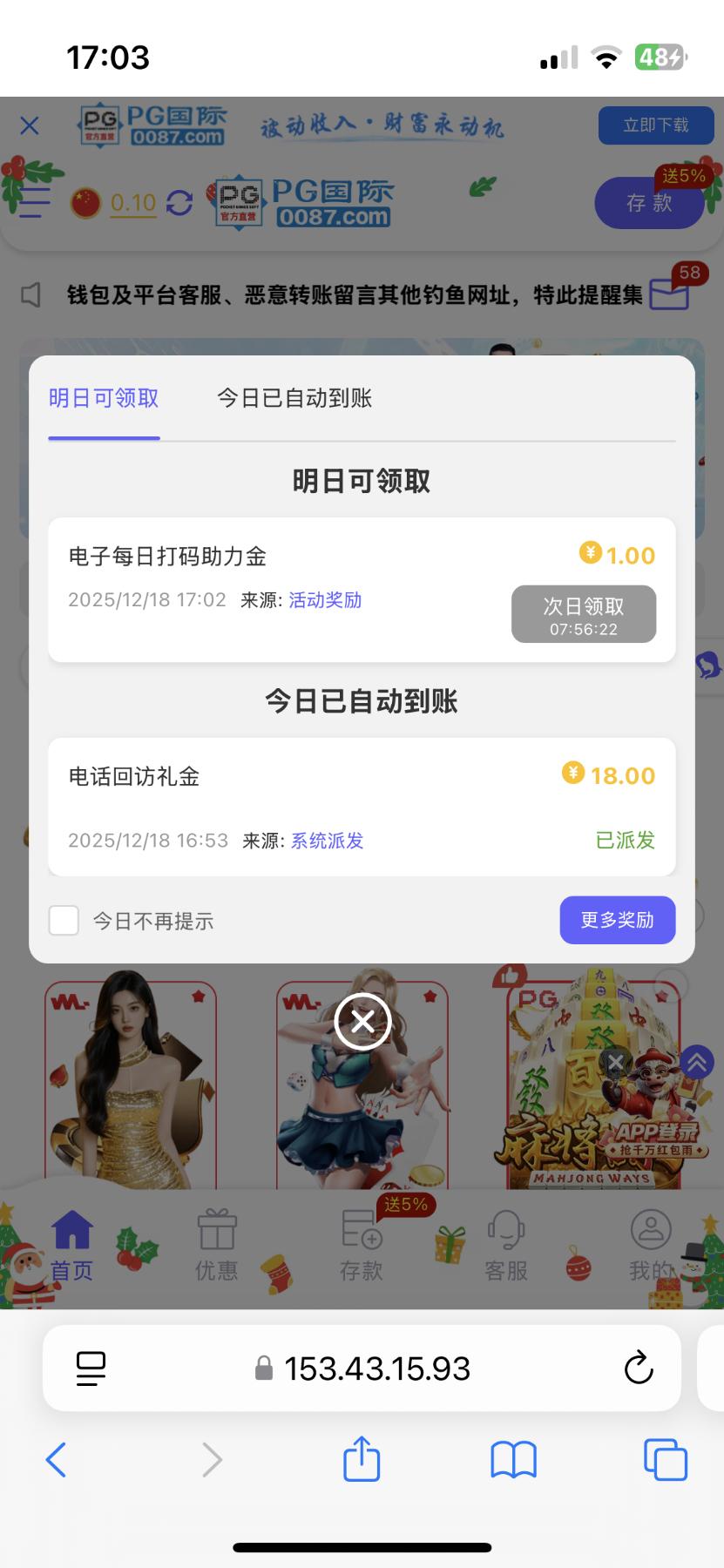This screenshot has width=724, height=1568.
Task: Check the 今日不再提示 checkbox
Action: [x=64, y=921]
